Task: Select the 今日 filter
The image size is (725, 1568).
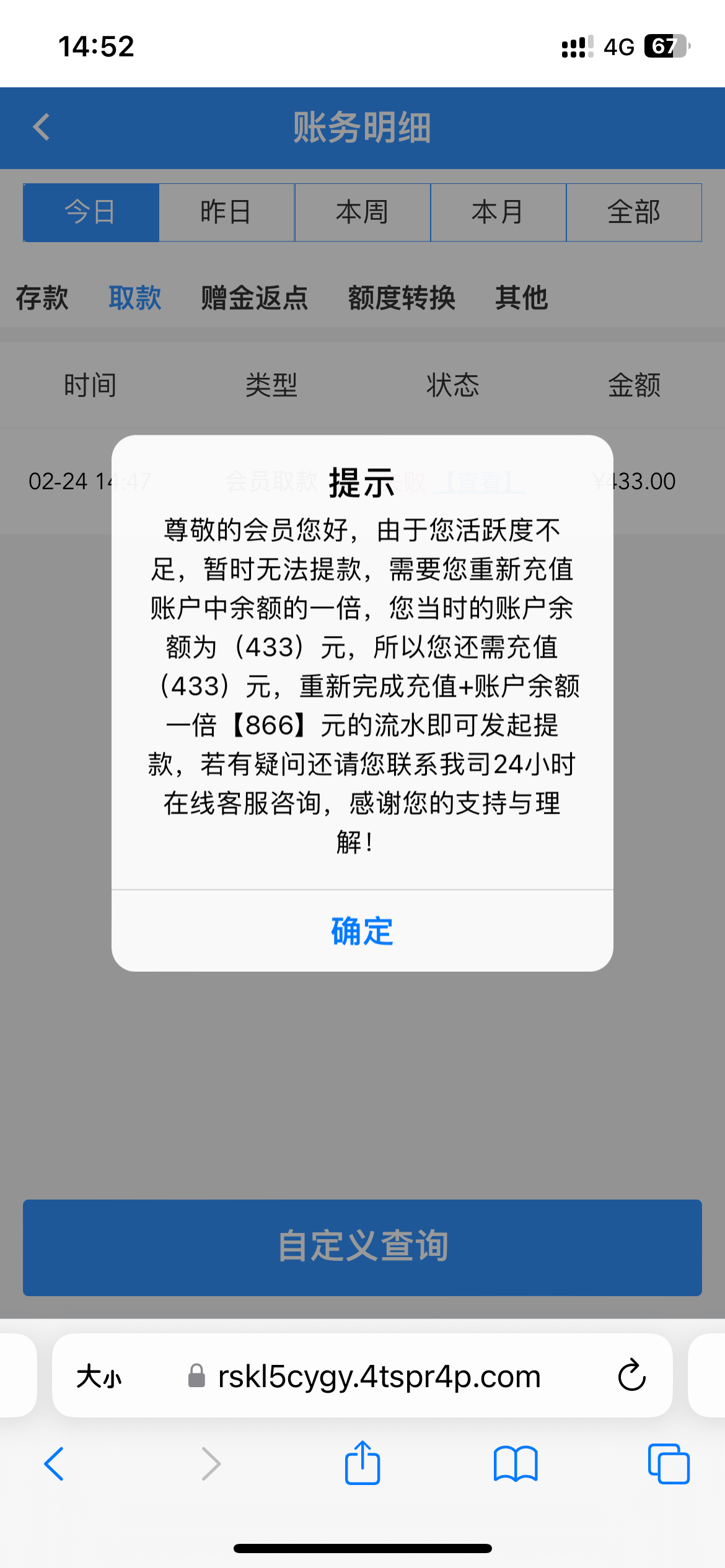Action: click(x=91, y=212)
